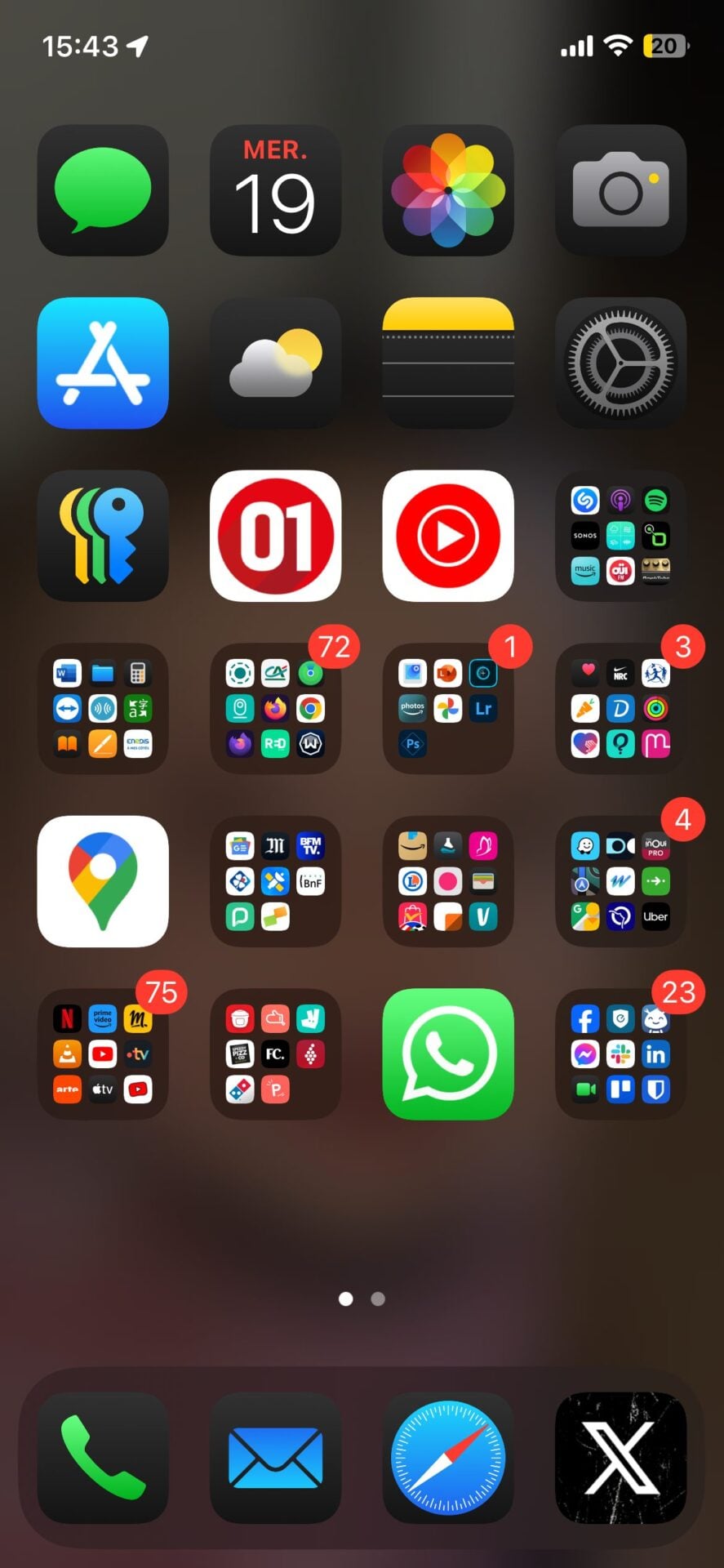Screen dimensions: 724x1568
Task: Open the folder with the 72 badge
Action: coord(275,708)
